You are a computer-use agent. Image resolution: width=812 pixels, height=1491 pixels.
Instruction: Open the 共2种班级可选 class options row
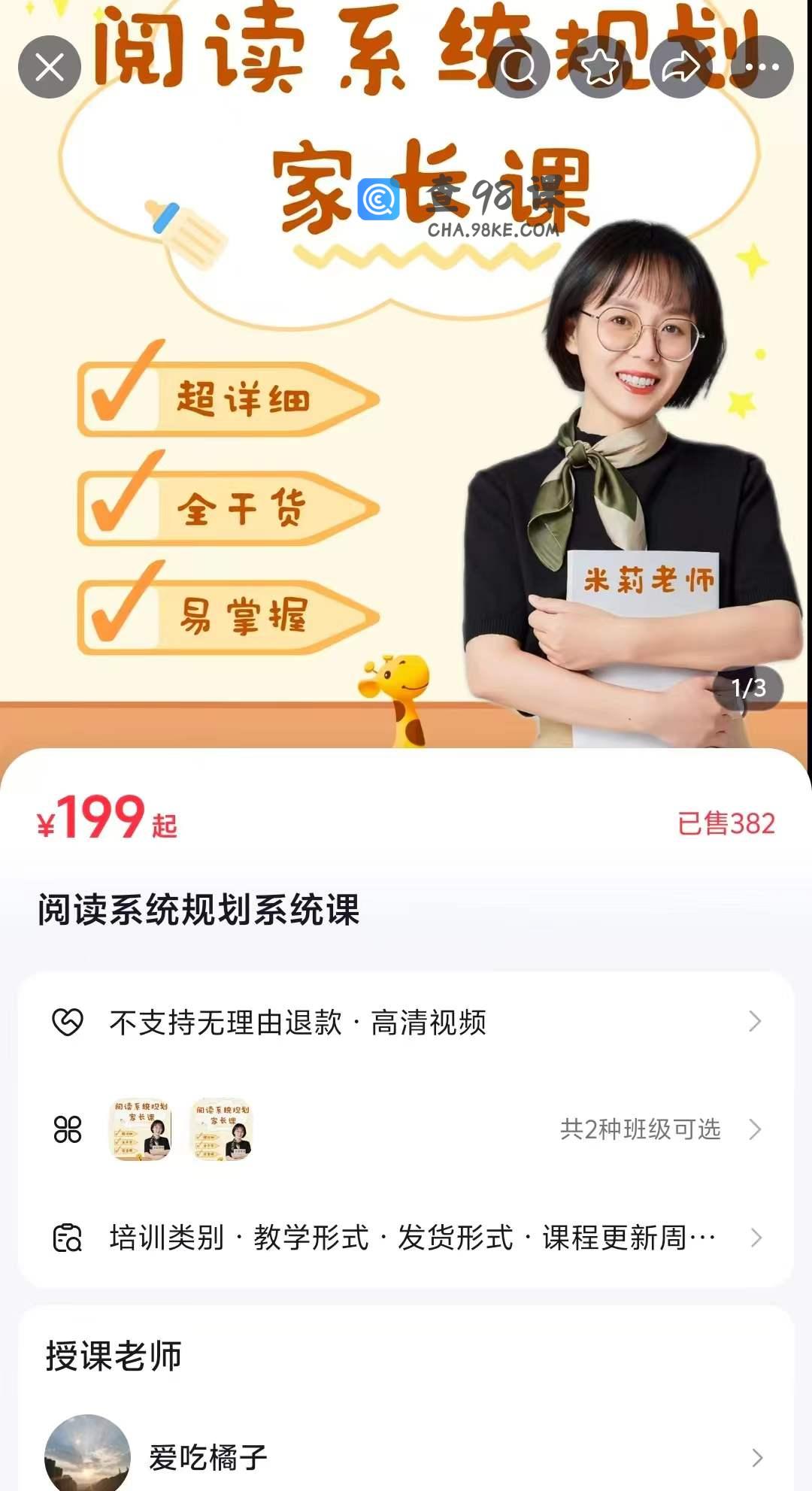point(406,1129)
